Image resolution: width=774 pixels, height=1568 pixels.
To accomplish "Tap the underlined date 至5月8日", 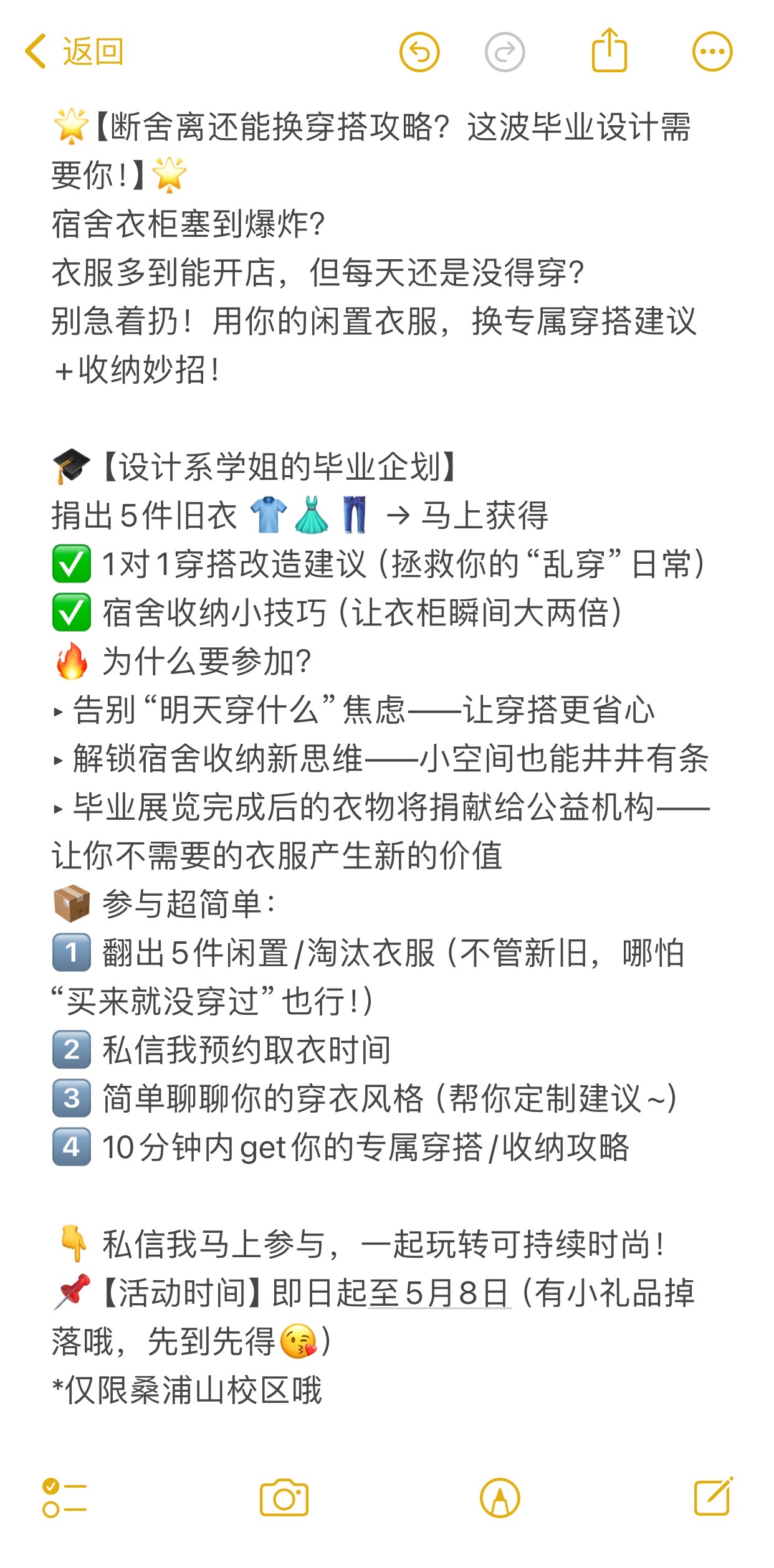I will (440, 1293).
